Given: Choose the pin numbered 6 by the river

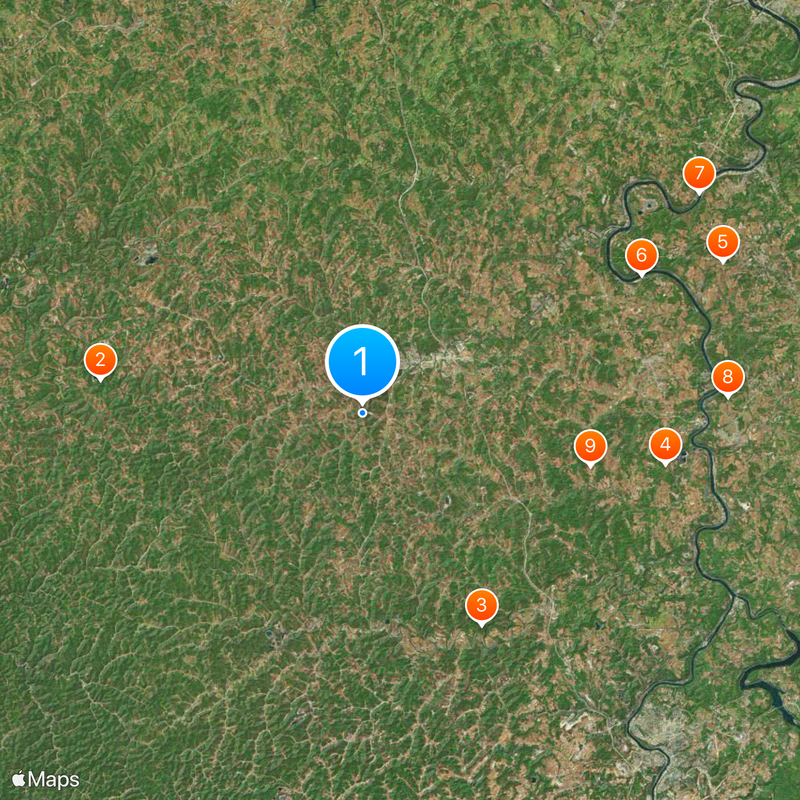Looking at the screenshot, I should coord(642,255).
